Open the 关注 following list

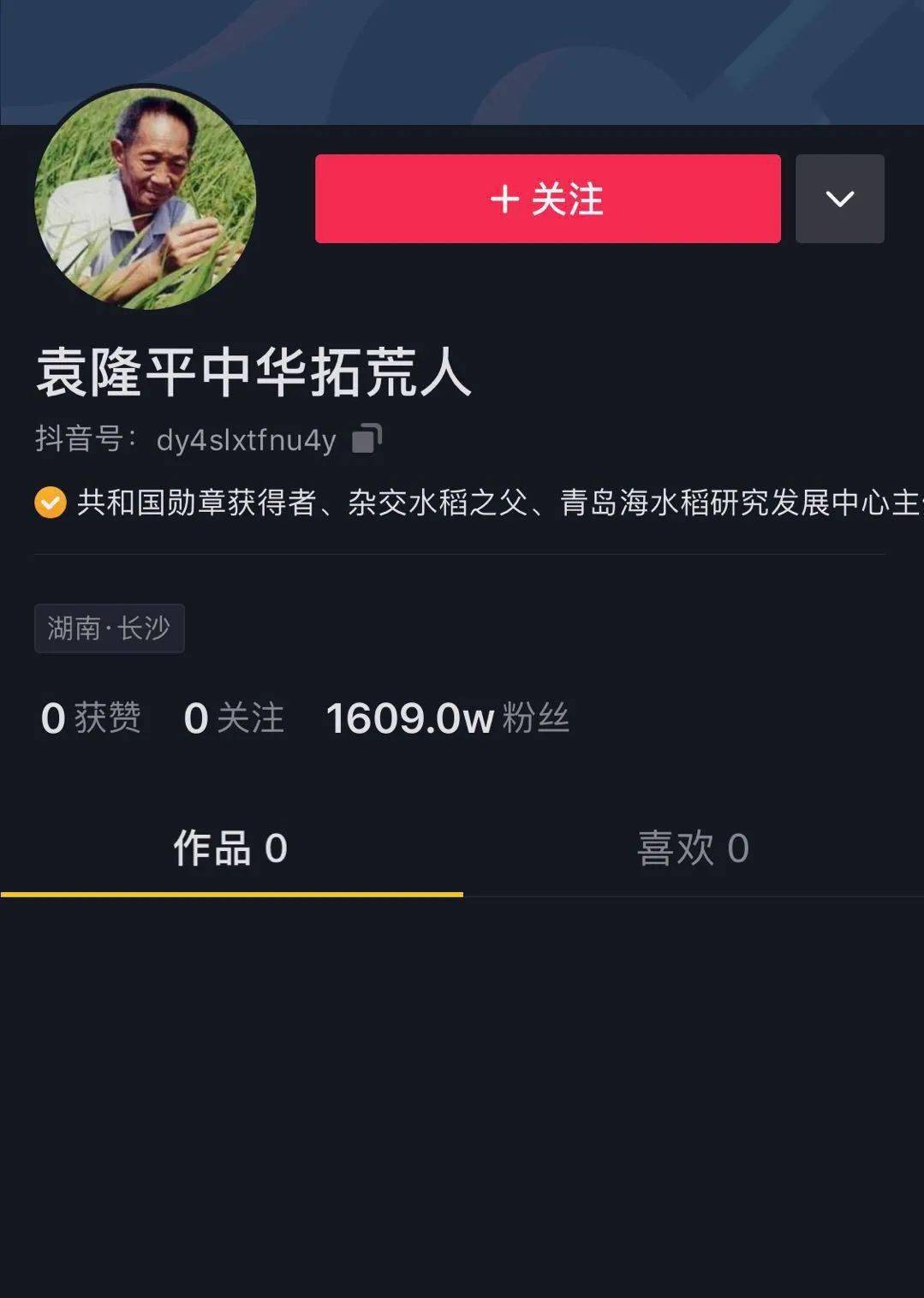click(x=234, y=717)
